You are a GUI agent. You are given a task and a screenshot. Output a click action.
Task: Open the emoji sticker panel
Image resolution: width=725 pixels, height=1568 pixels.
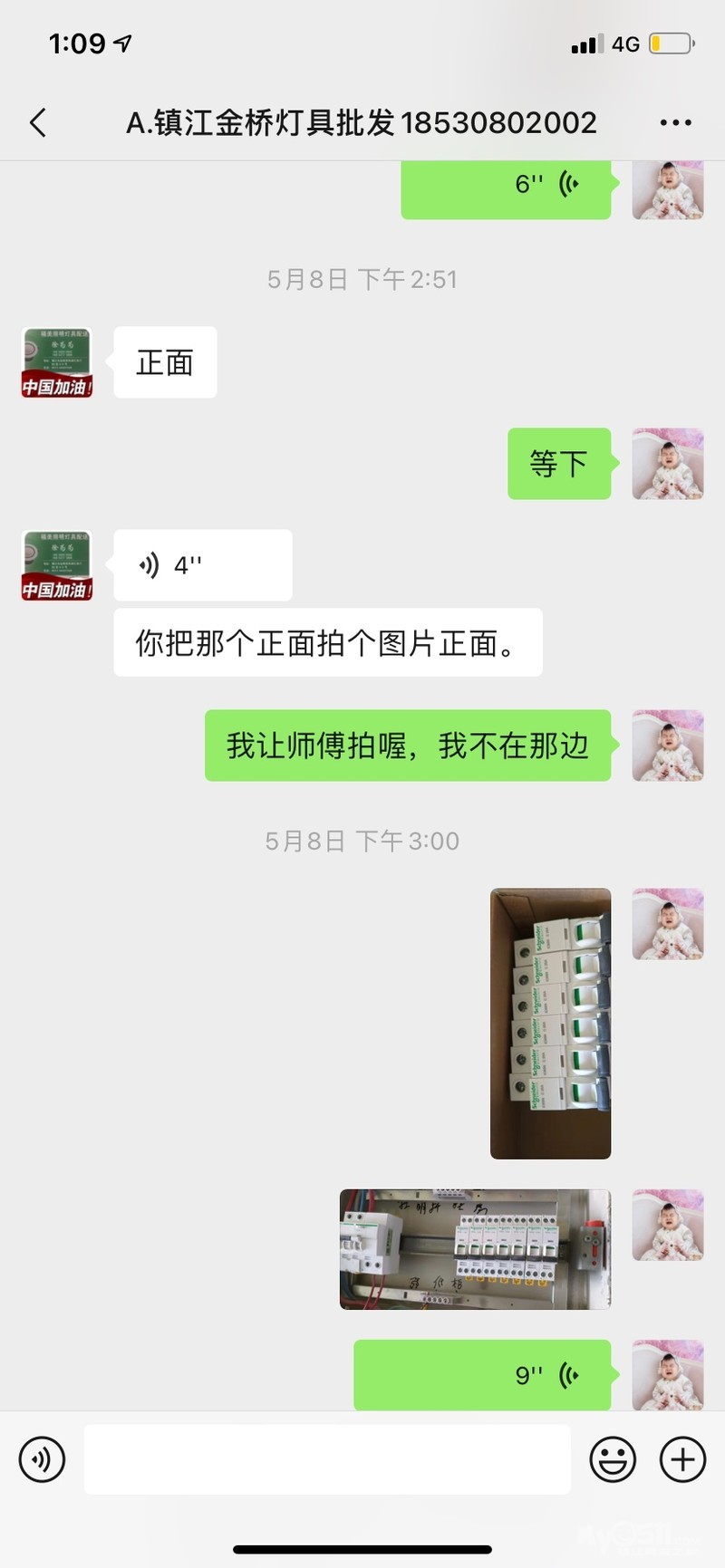coord(613,1459)
